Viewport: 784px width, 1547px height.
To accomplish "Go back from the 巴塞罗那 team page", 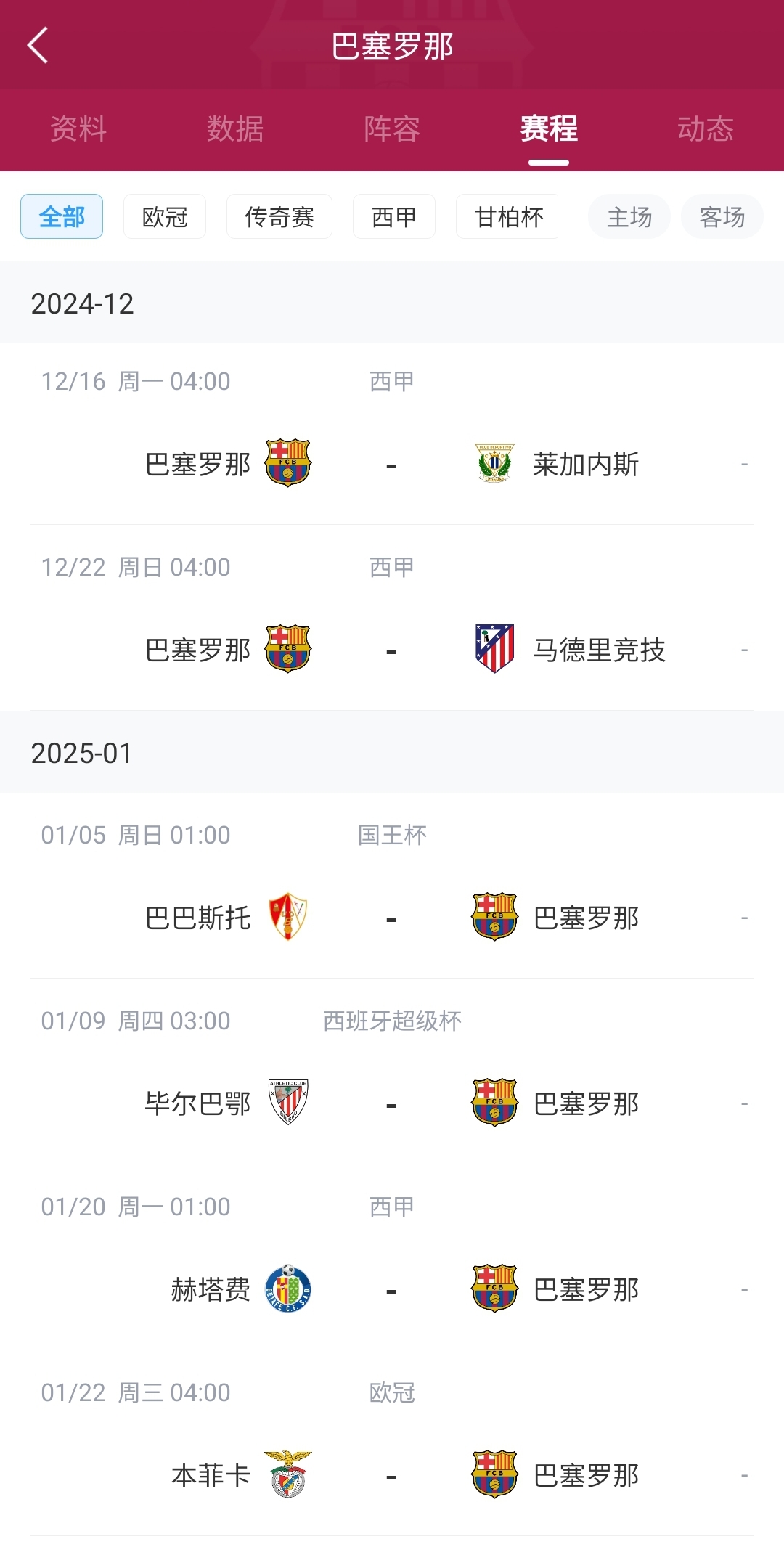I will (x=38, y=46).
